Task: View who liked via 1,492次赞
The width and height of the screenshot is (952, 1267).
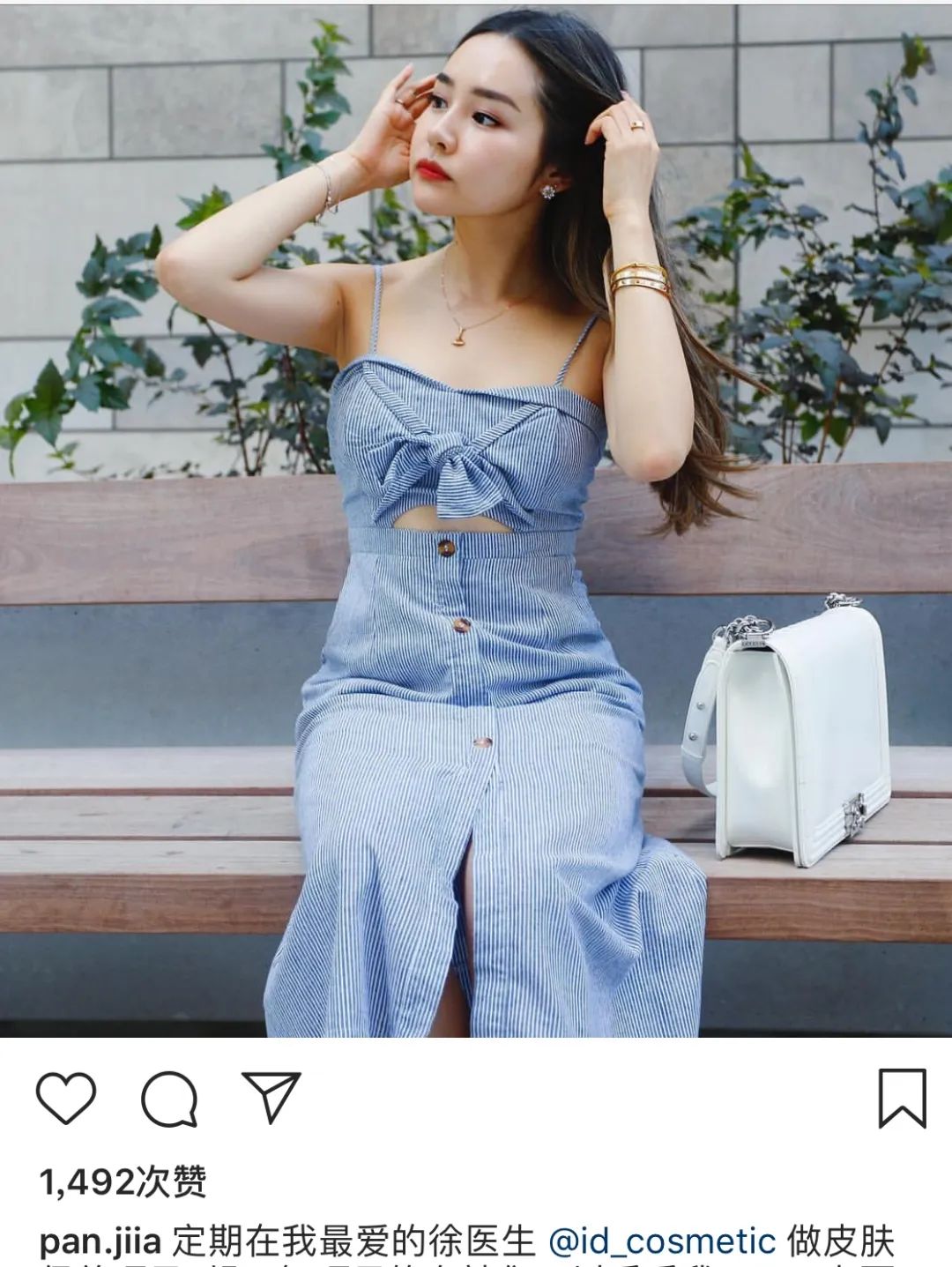Action: 123,1181
